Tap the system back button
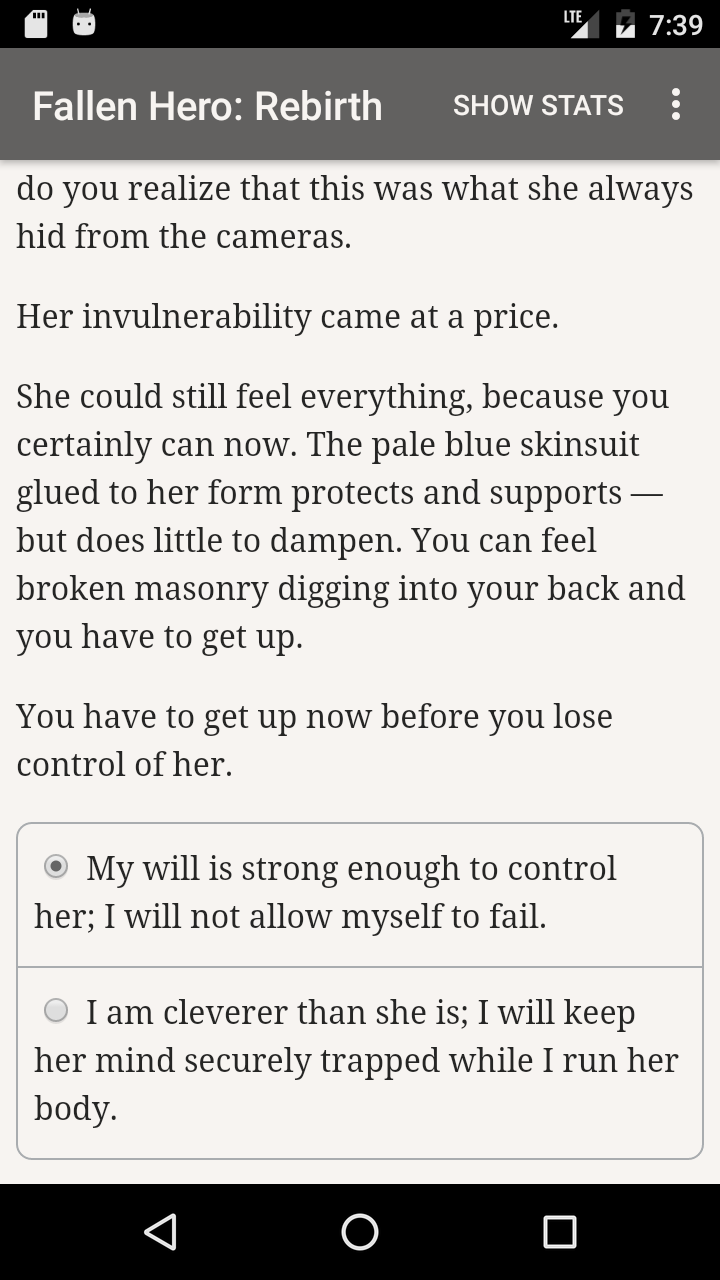 [x=160, y=1232]
